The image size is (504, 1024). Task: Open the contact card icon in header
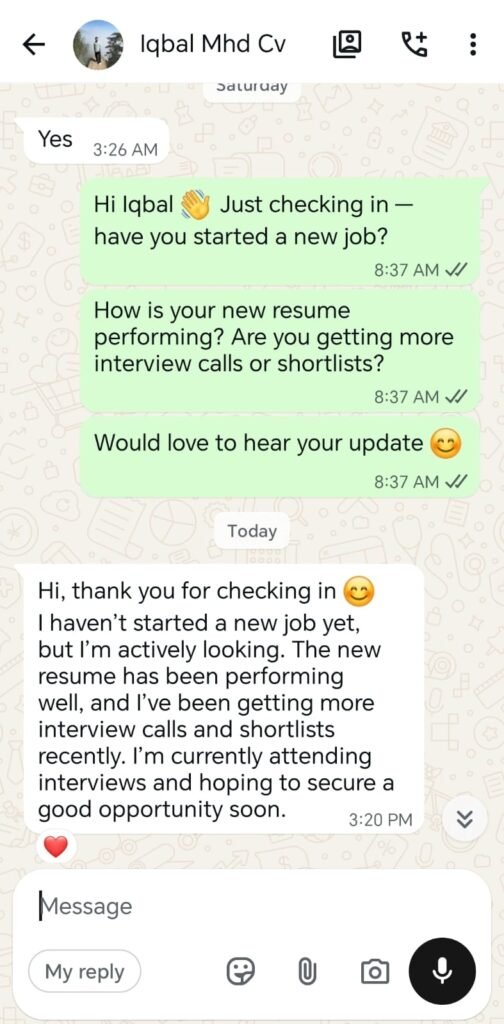(x=347, y=44)
